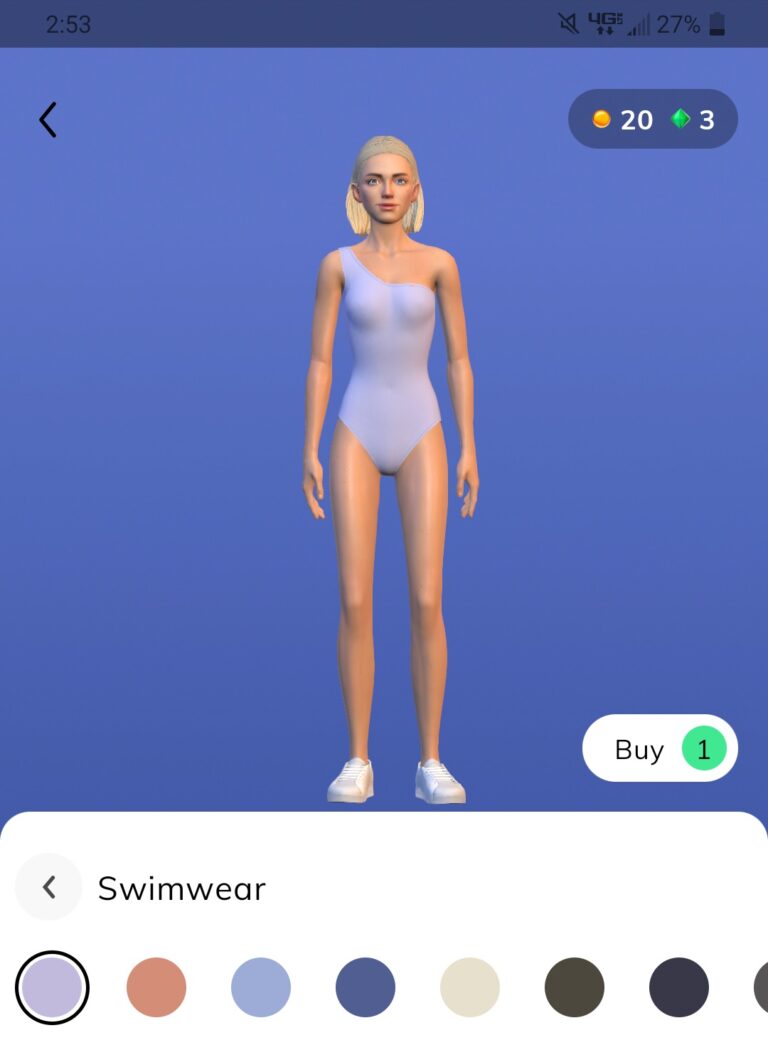Open the coins and gems balance
This screenshot has height=1050, width=768.
pyautogui.click(x=653, y=120)
